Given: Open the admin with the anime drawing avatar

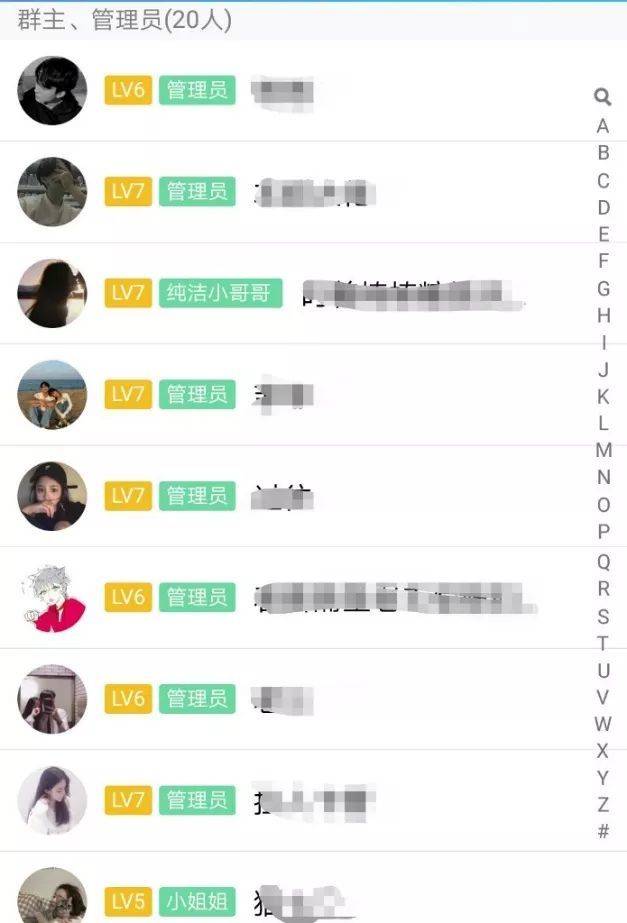Looking at the screenshot, I should click(x=300, y=598).
